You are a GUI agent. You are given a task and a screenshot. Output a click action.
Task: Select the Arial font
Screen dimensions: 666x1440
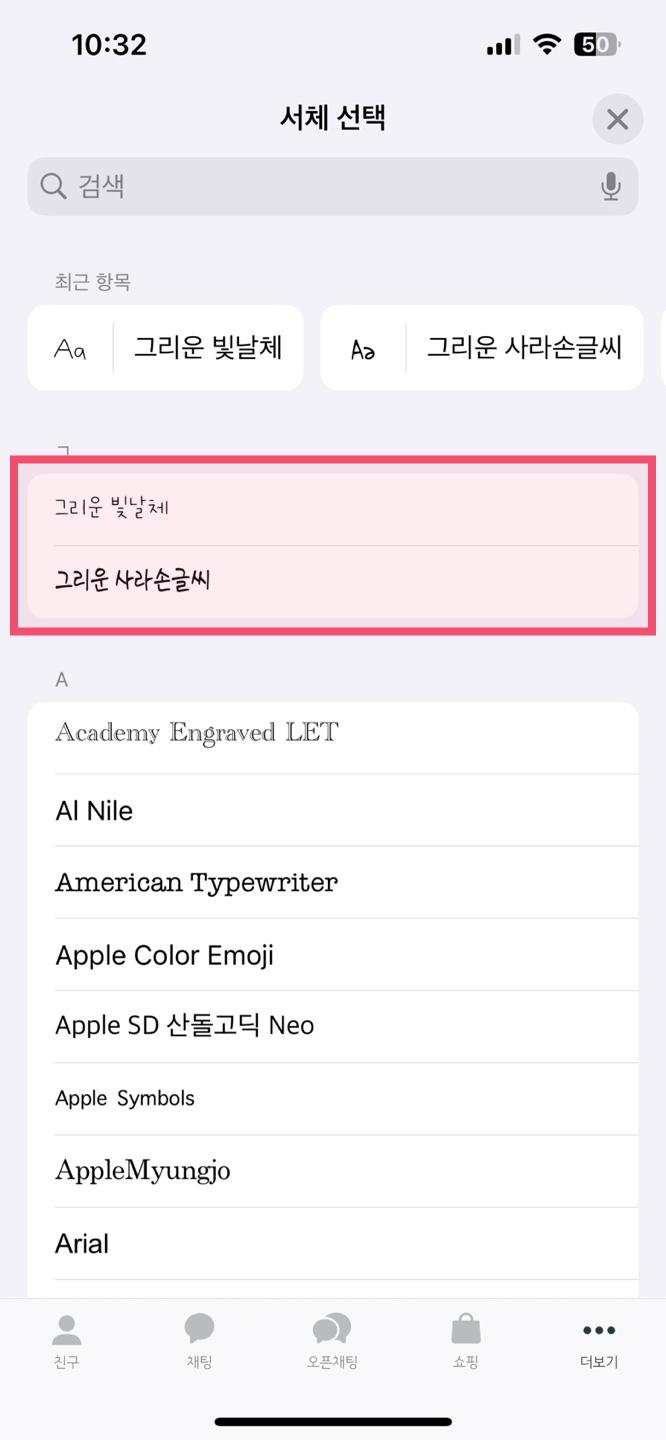(x=332, y=1243)
